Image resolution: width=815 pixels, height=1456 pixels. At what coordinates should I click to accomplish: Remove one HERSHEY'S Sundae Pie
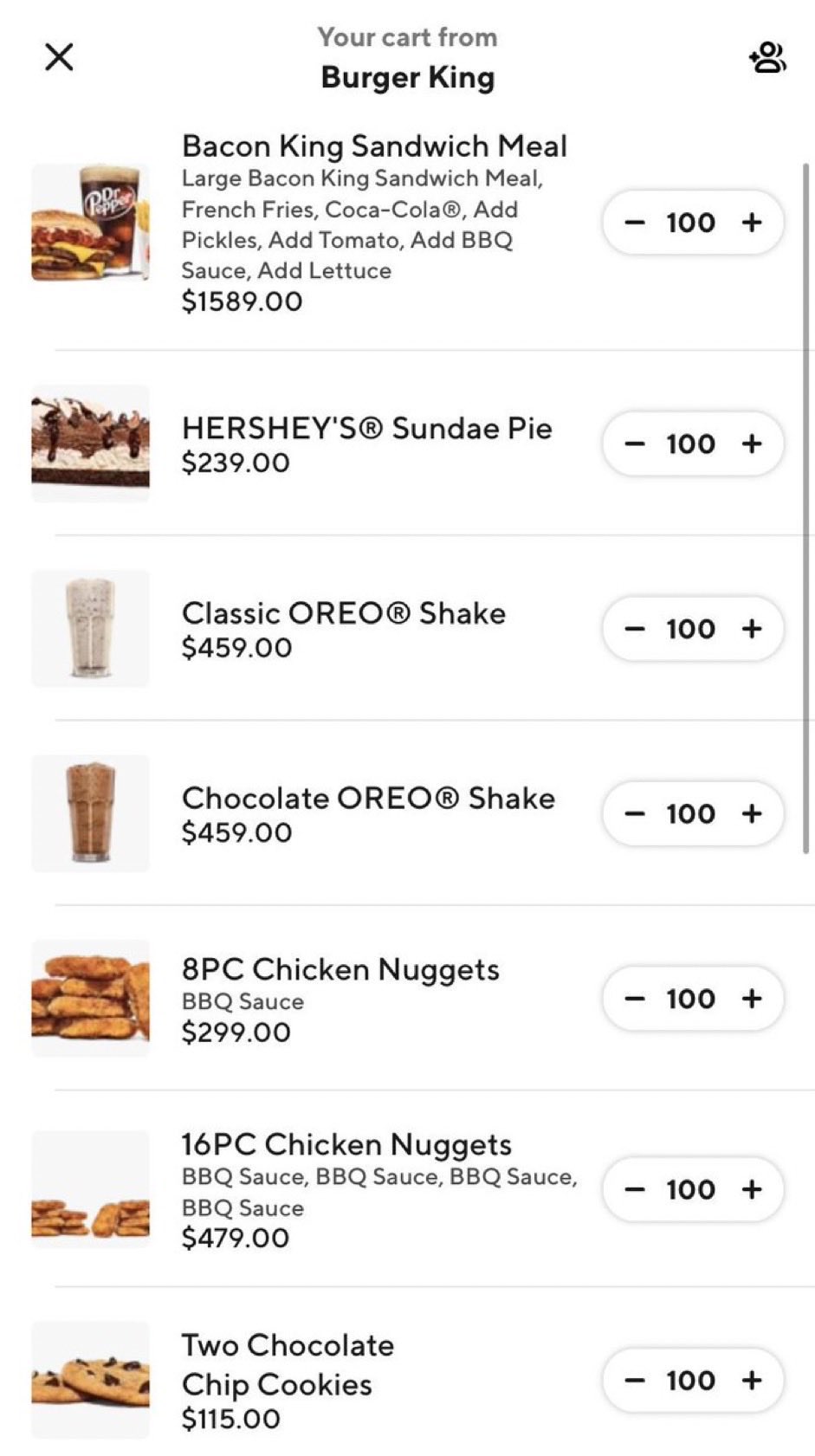635,443
